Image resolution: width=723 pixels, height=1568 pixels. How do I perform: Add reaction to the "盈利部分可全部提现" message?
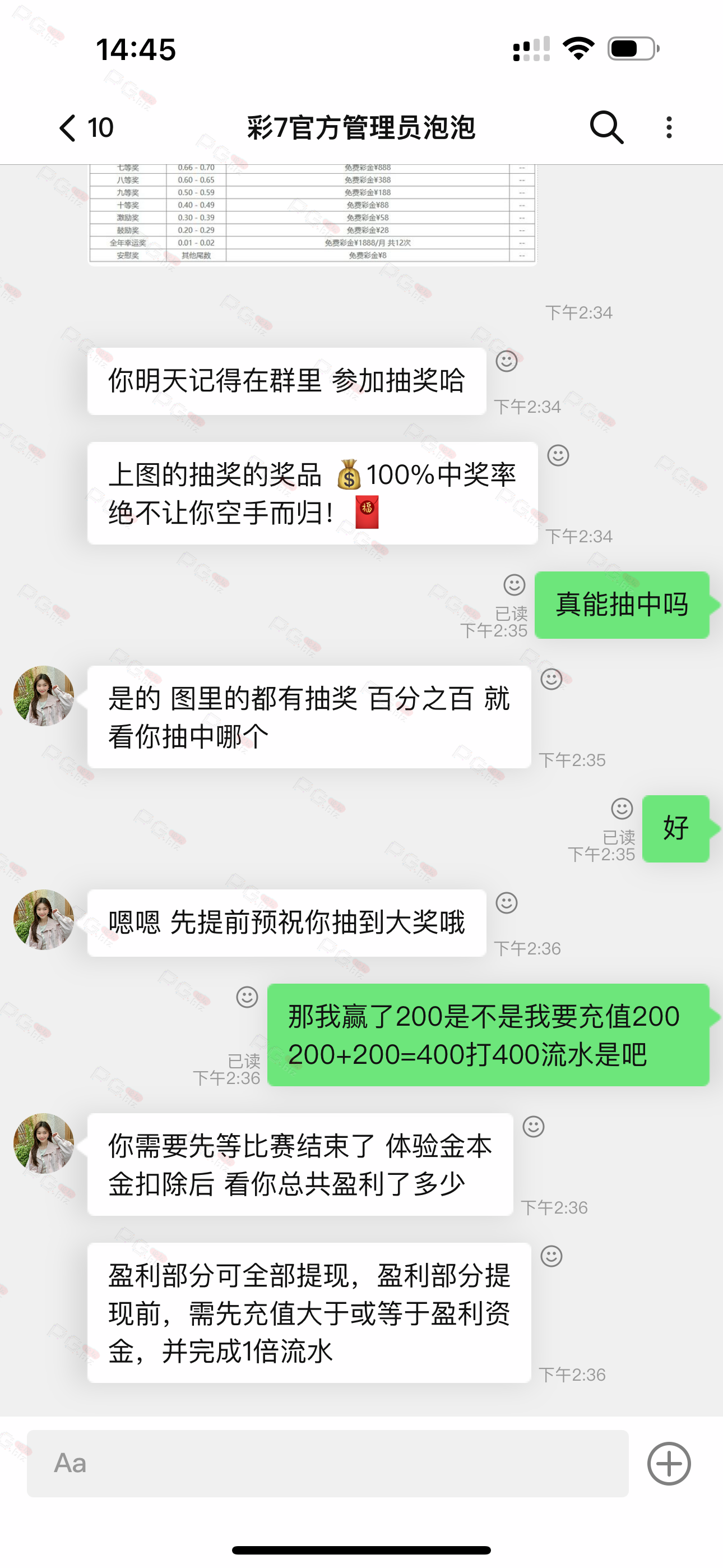pos(551,1256)
